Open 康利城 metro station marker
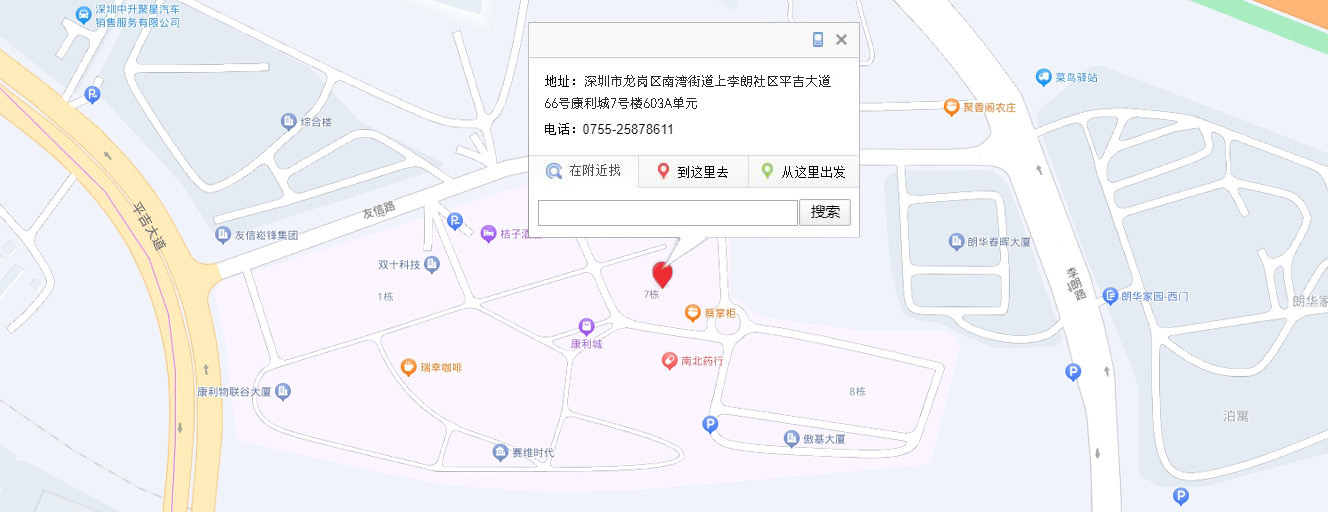This screenshot has width=1328, height=512. 586,326
